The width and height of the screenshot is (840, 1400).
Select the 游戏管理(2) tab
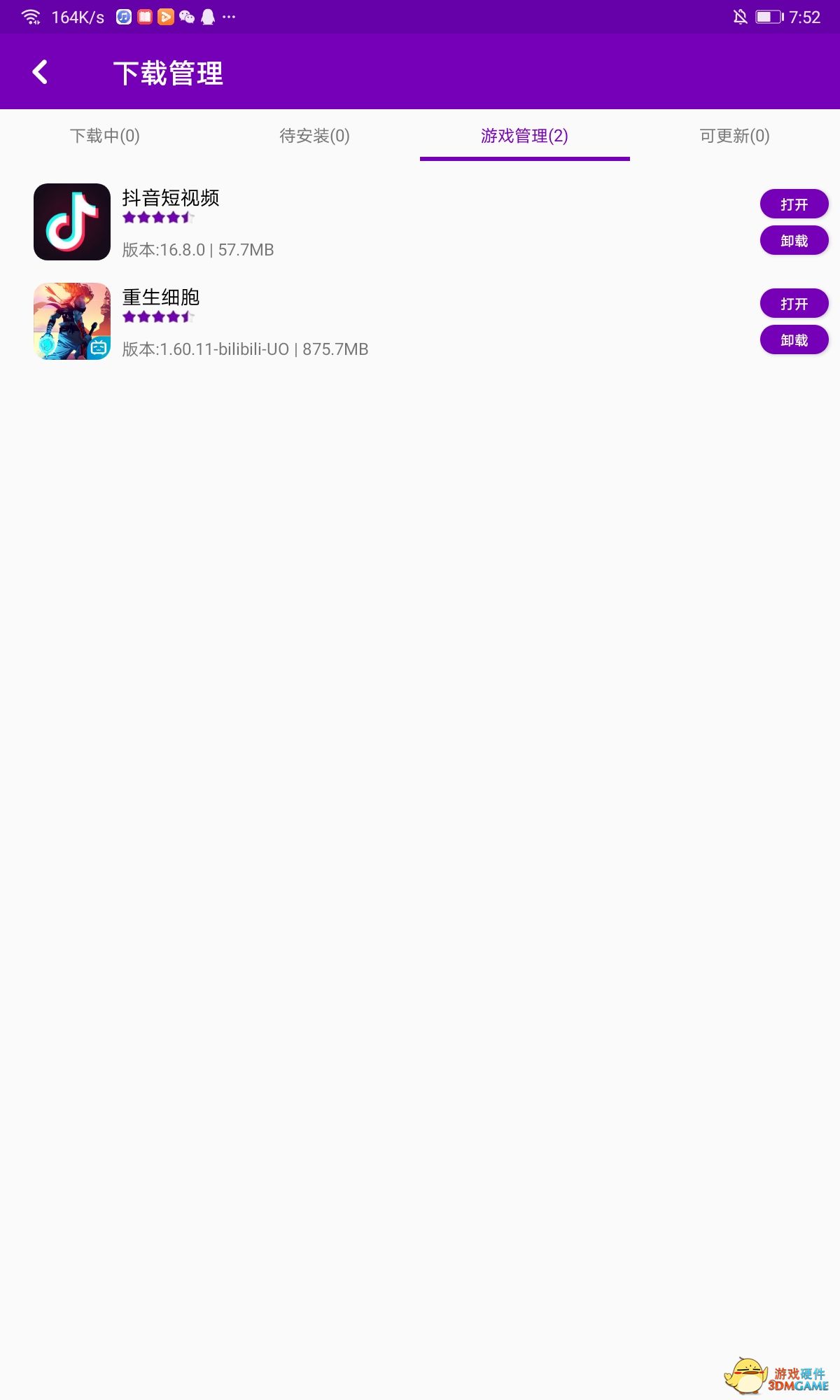[524, 136]
